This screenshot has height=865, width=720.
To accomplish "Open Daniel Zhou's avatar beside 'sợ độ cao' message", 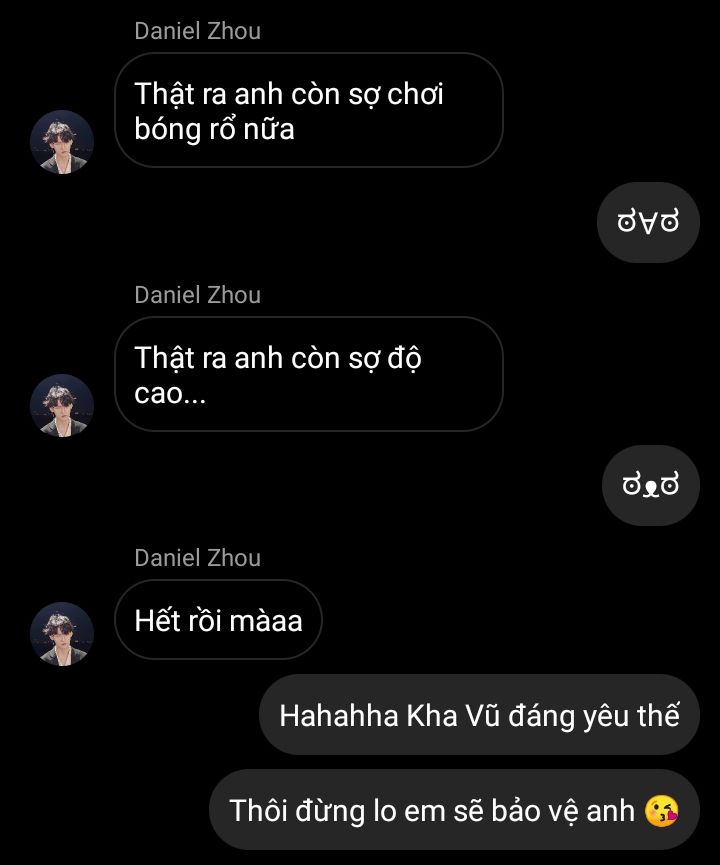I will [62, 406].
